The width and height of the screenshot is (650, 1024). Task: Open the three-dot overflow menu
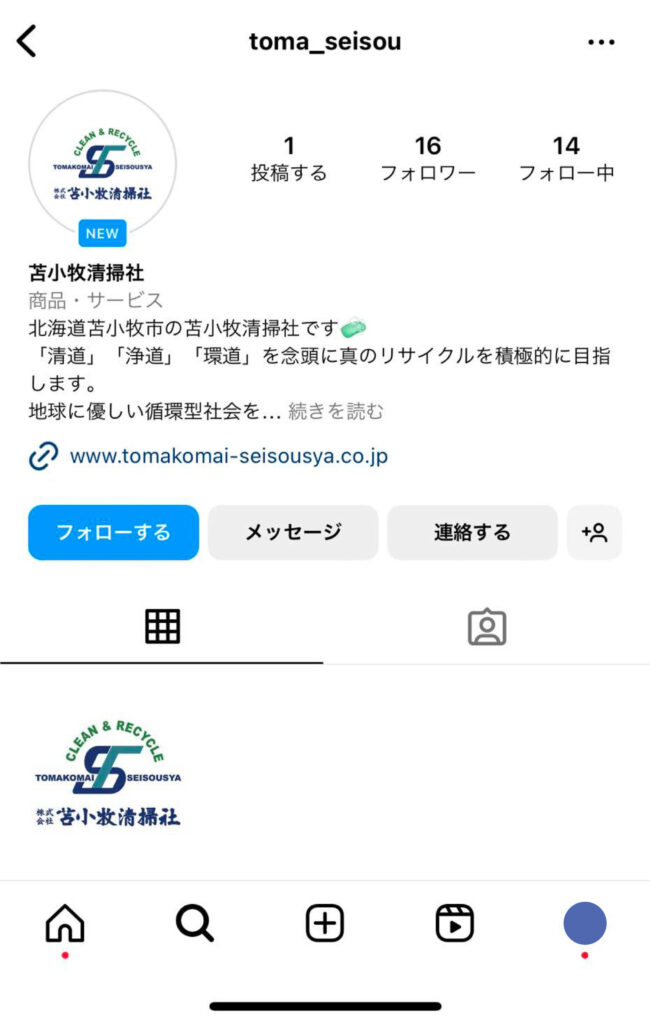(601, 42)
